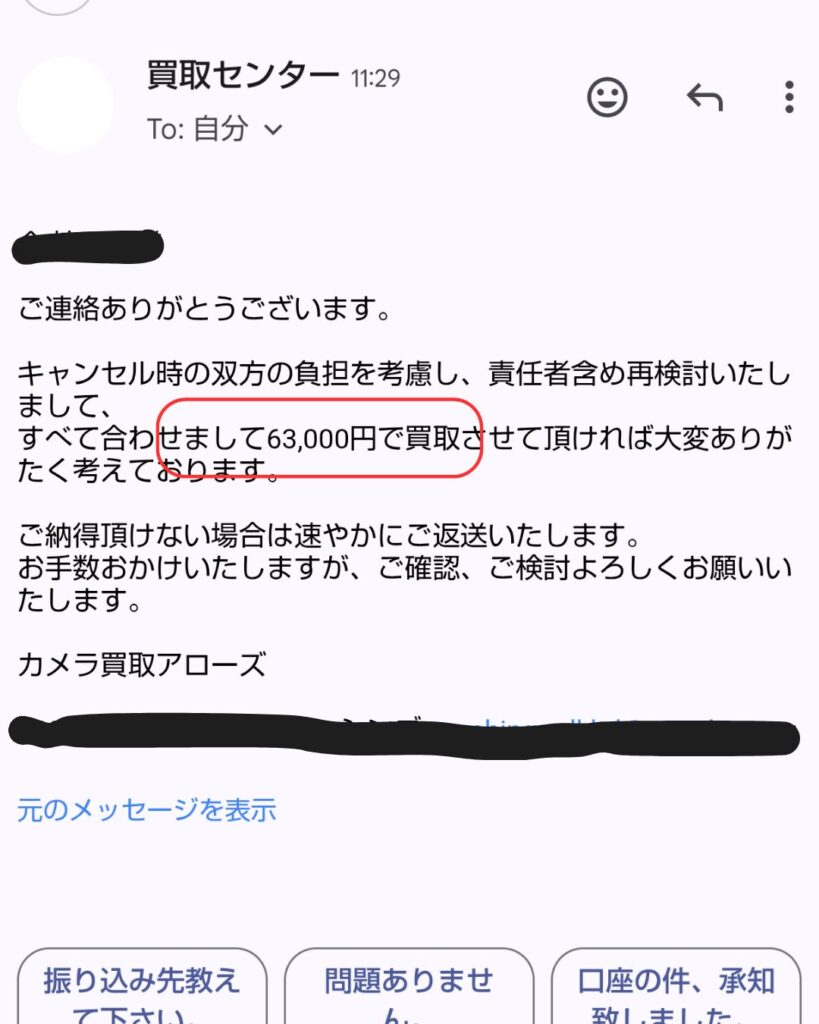The height and width of the screenshot is (1024, 819).
Task: Choose smart reply 問題ありません
Action: (x=410, y=990)
